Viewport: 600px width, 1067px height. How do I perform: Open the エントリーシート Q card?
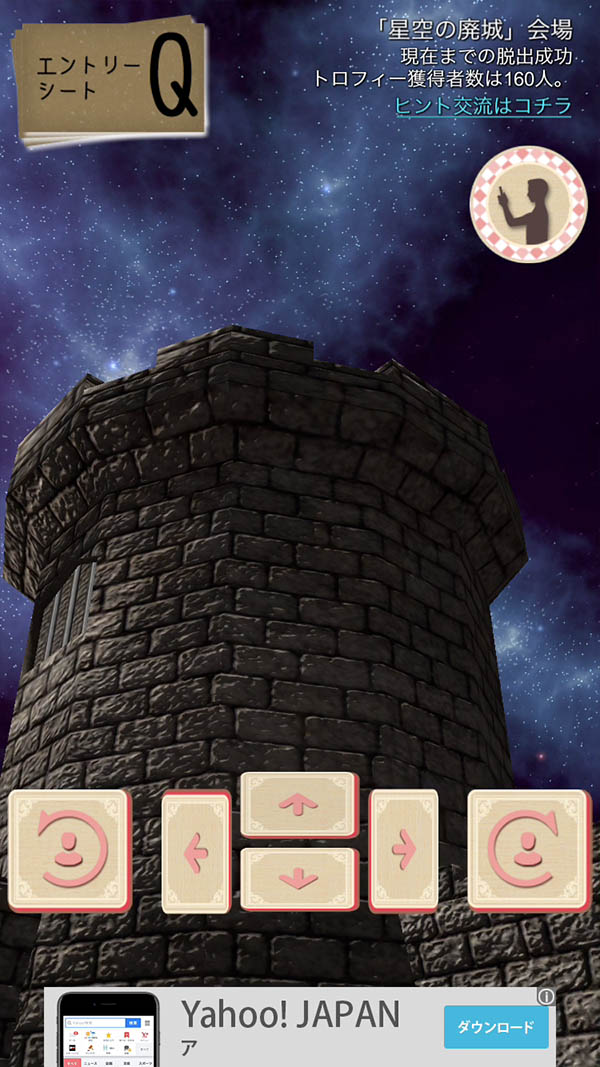pyautogui.click(x=112, y=84)
